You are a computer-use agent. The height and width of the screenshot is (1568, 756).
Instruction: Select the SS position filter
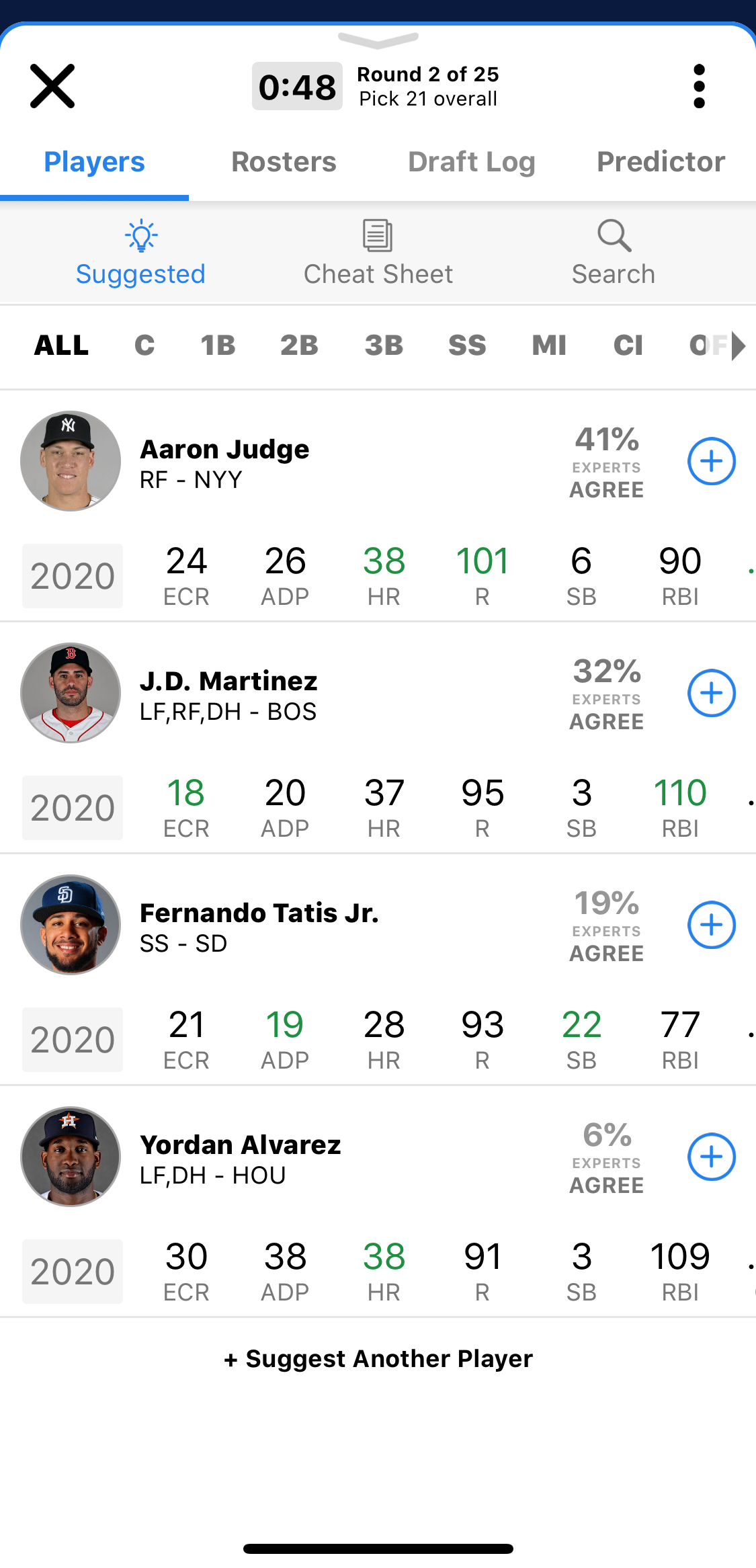pyautogui.click(x=467, y=345)
